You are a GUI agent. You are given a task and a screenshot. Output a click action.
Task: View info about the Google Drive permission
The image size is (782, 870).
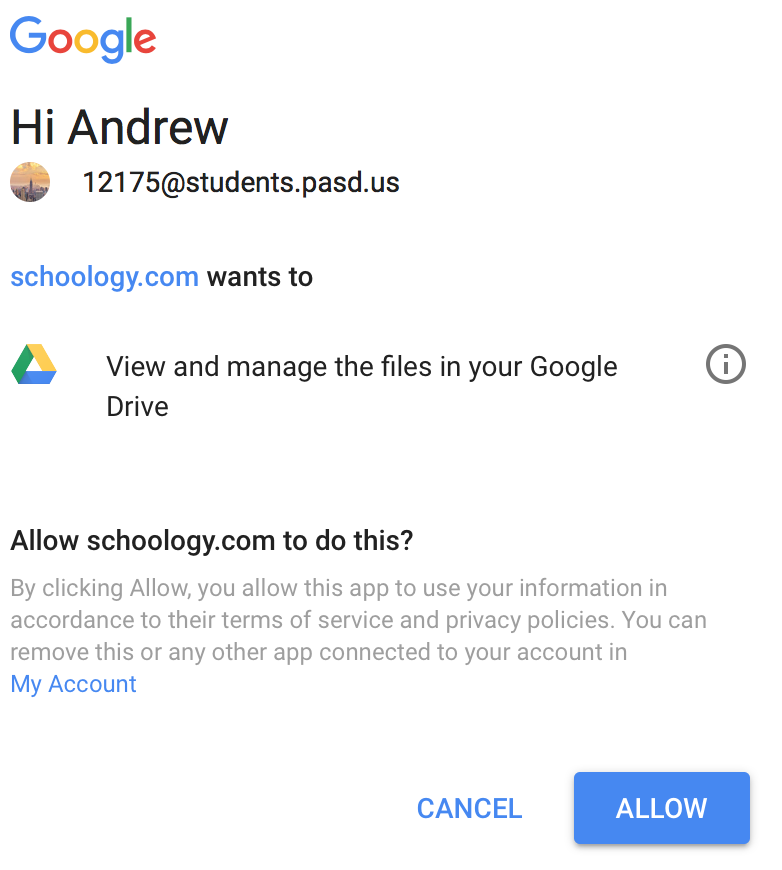(x=725, y=366)
